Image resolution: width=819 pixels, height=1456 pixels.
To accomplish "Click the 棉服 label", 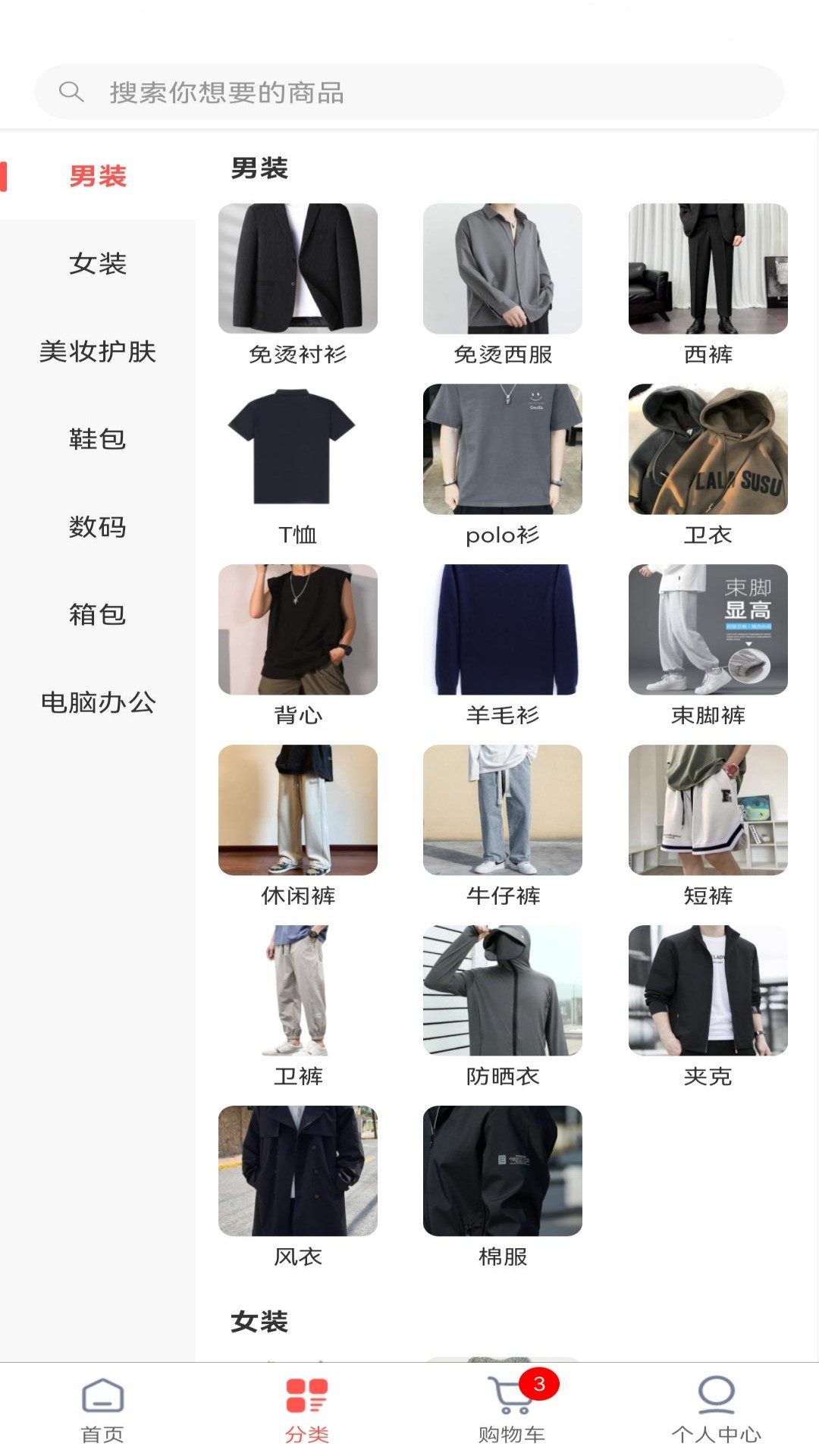I will tap(503, 1256).
